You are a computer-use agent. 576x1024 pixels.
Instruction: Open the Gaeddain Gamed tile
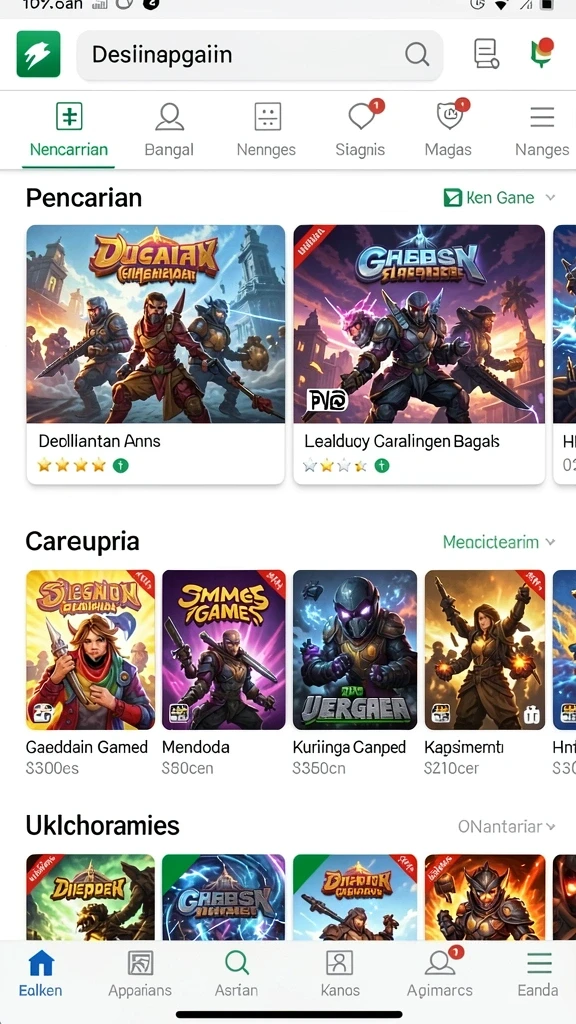coord(90,673)
